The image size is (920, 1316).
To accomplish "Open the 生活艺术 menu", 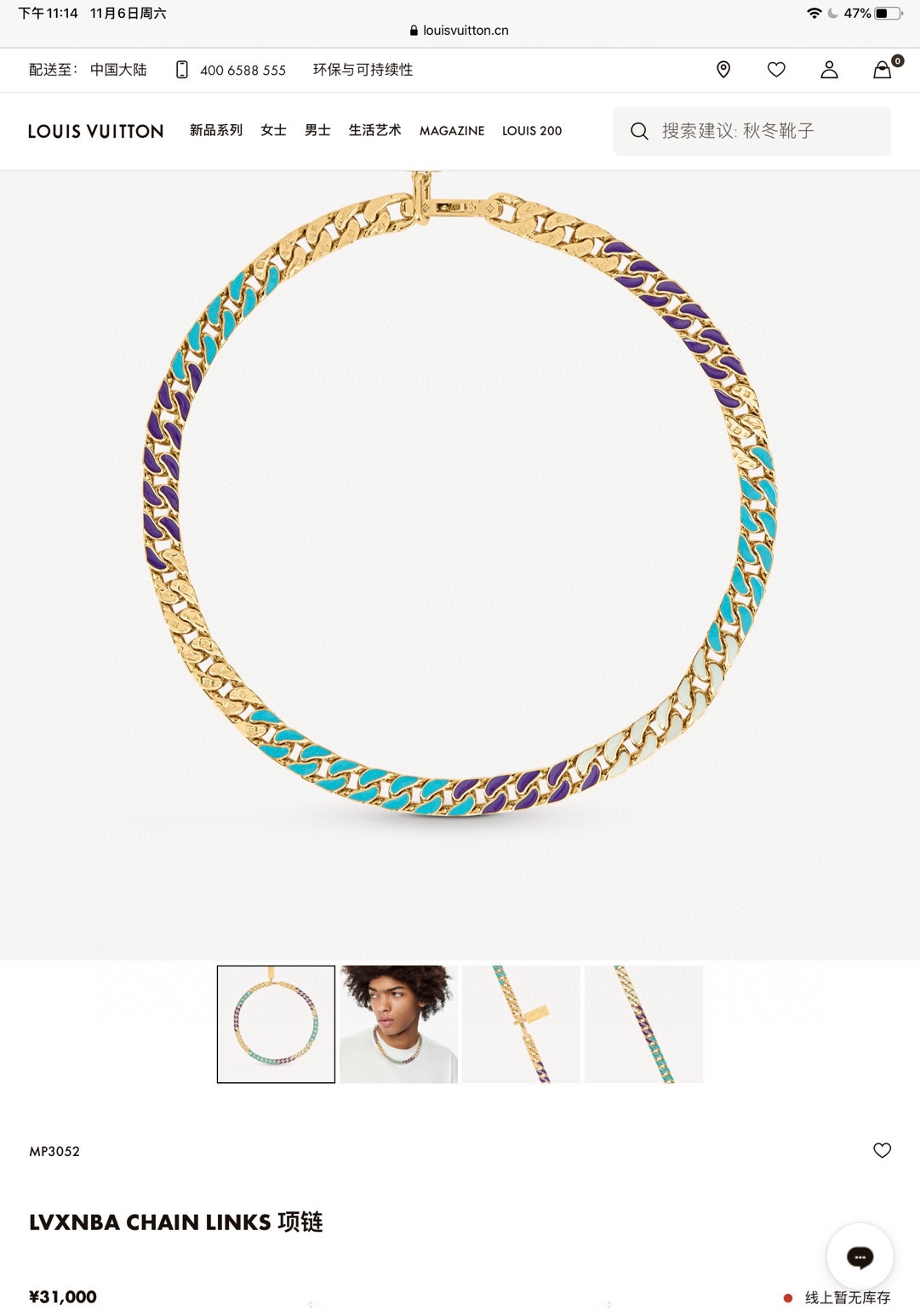I will pos(374,130).
